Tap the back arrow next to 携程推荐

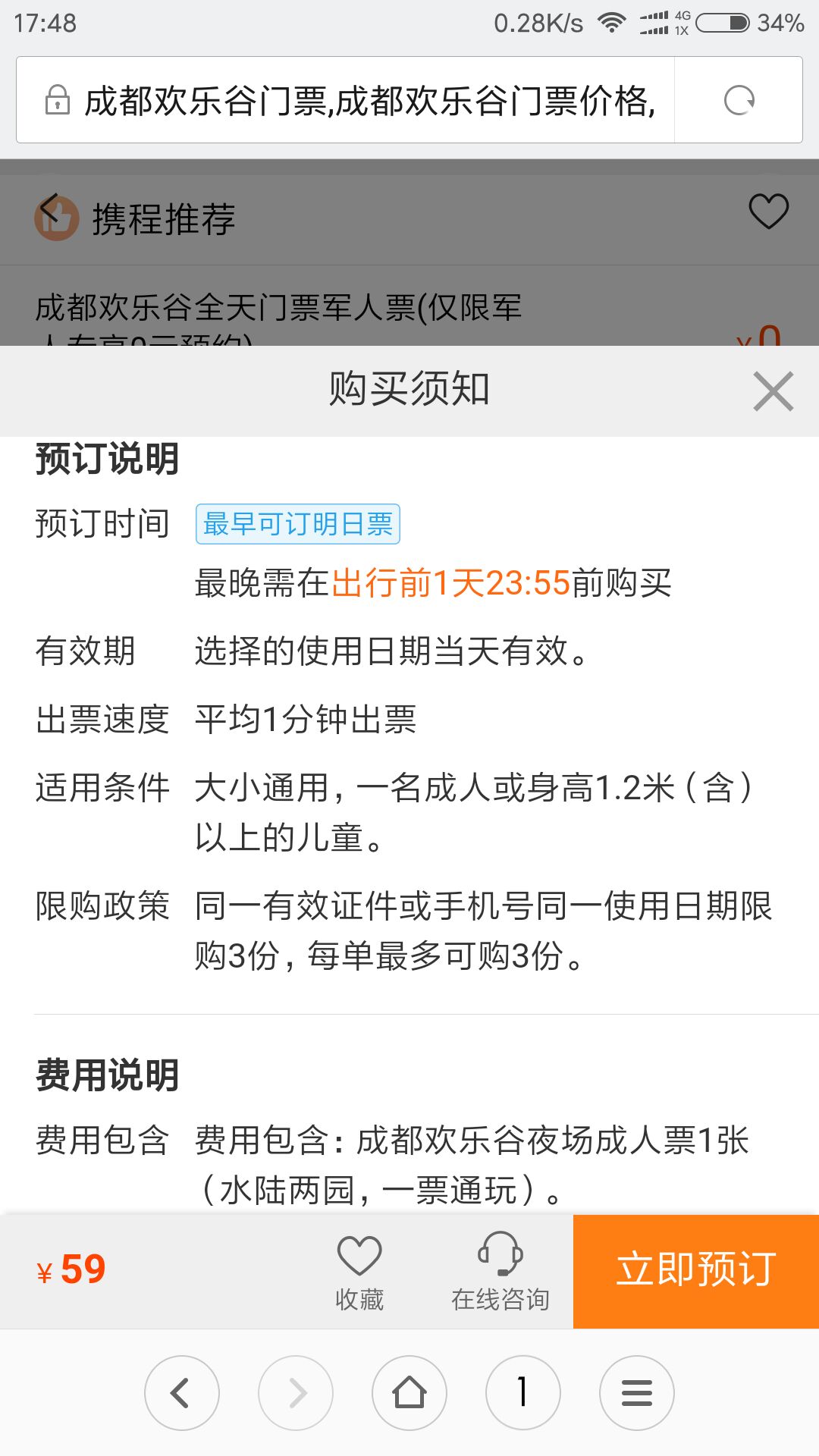click(x=51, y=209)
